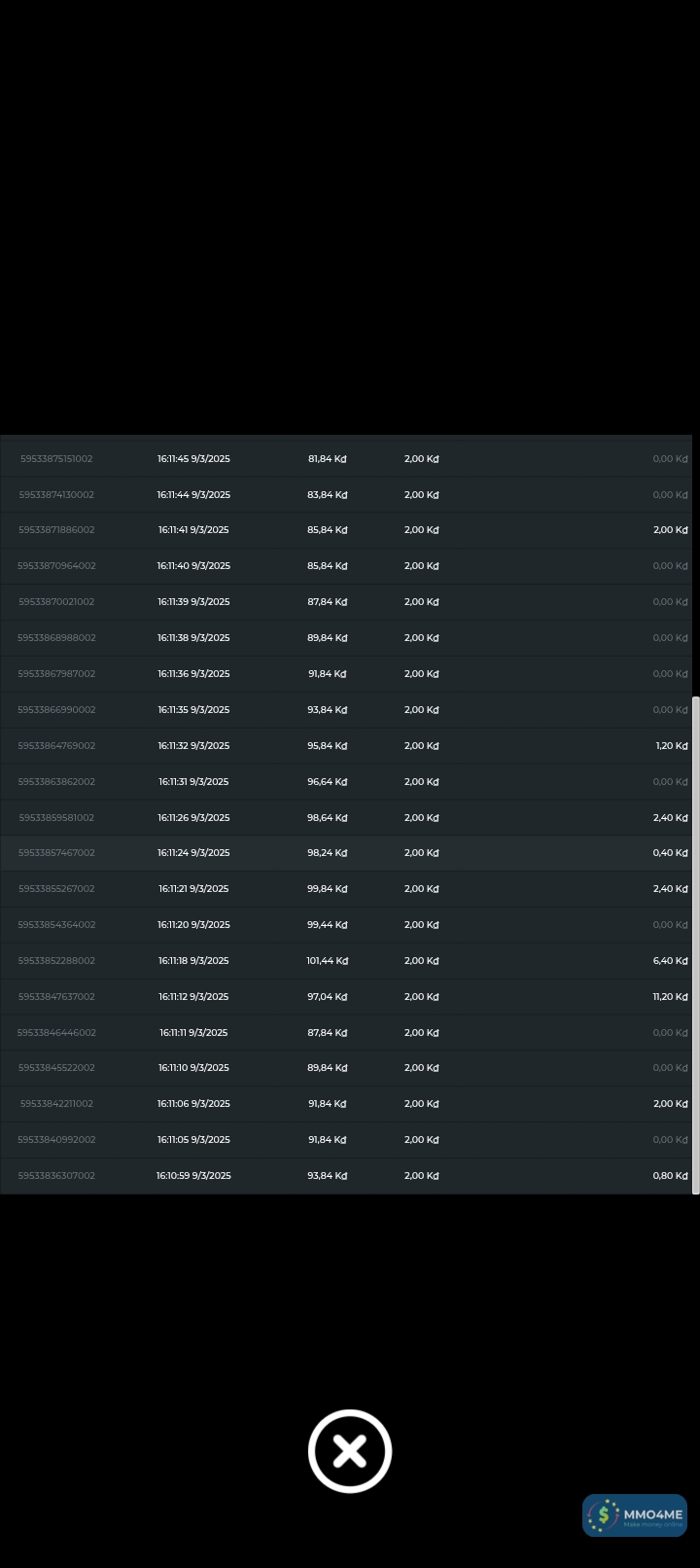Viewport: 700px width, 1568px height.
Task: Close the full-screen image viewer
Action: 350,1450
